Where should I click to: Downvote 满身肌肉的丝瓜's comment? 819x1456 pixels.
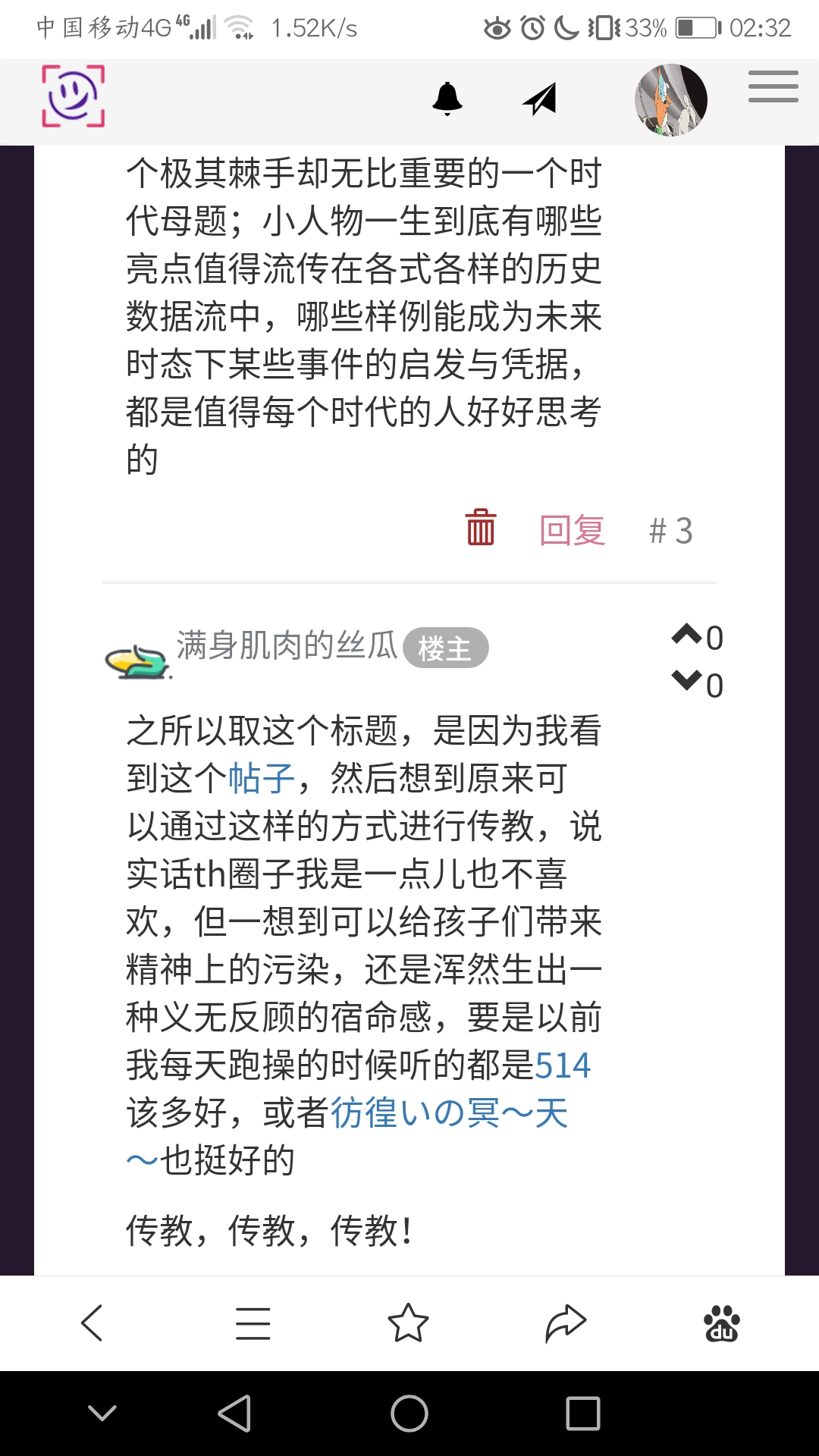point(687,682)
